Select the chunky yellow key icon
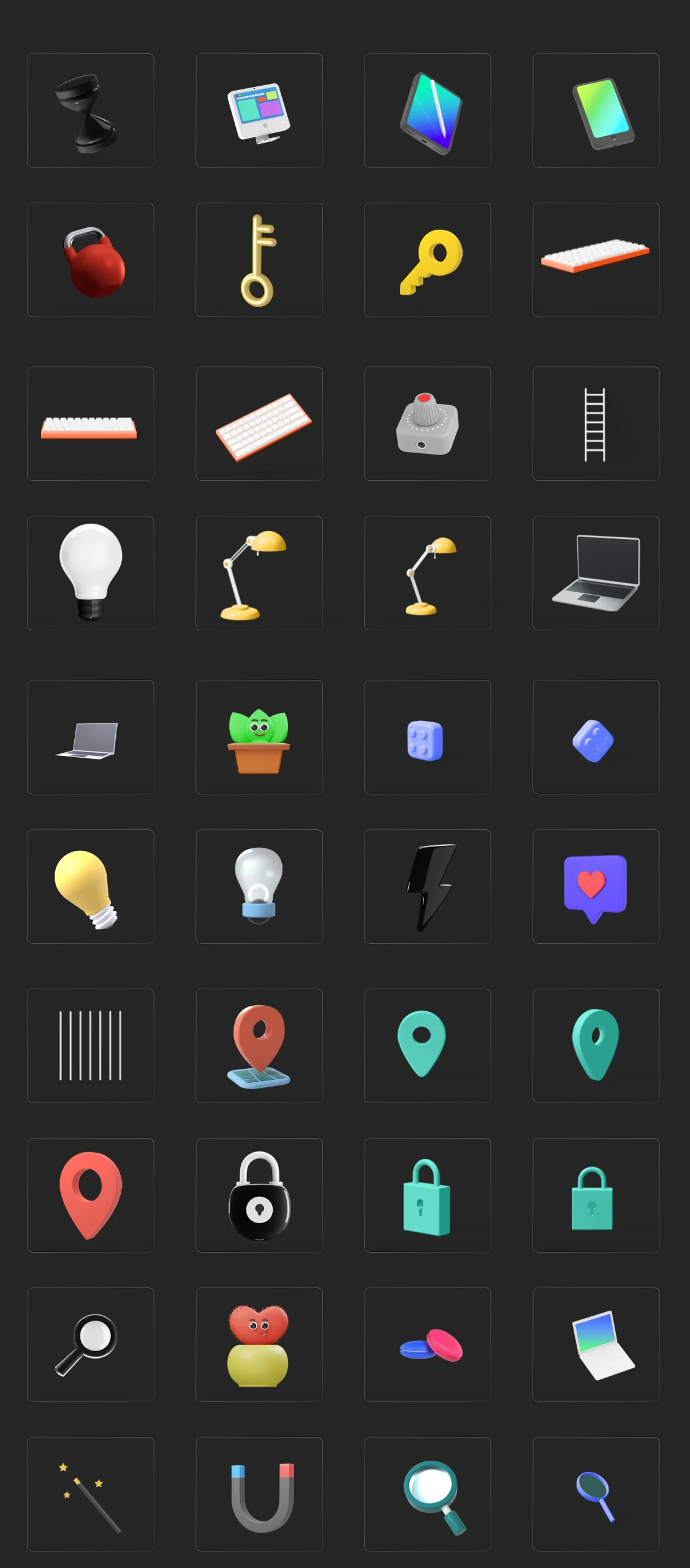Viewport: 690px width, 1568px height. click(x=428, y=260)
